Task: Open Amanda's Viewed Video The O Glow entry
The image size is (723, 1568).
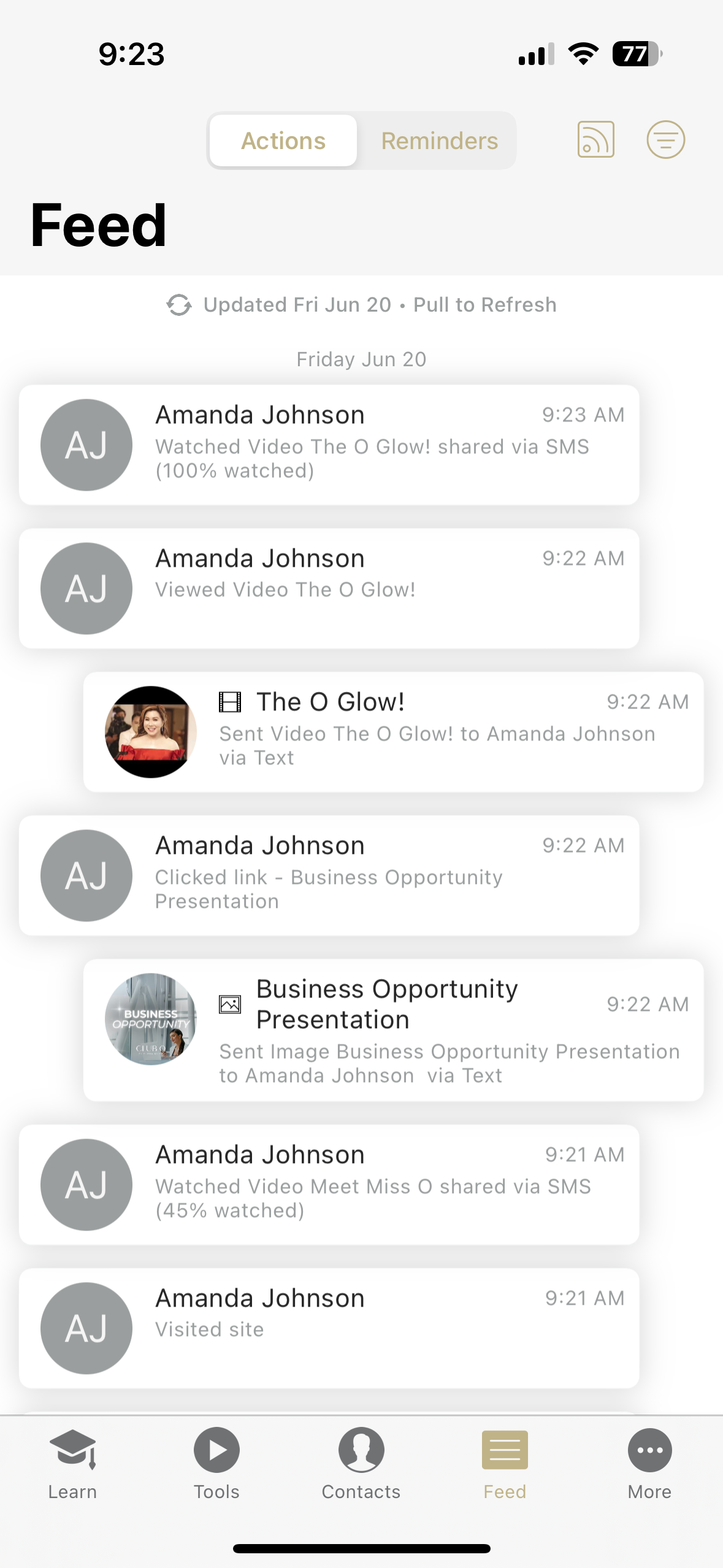Action: pos(329,588)
